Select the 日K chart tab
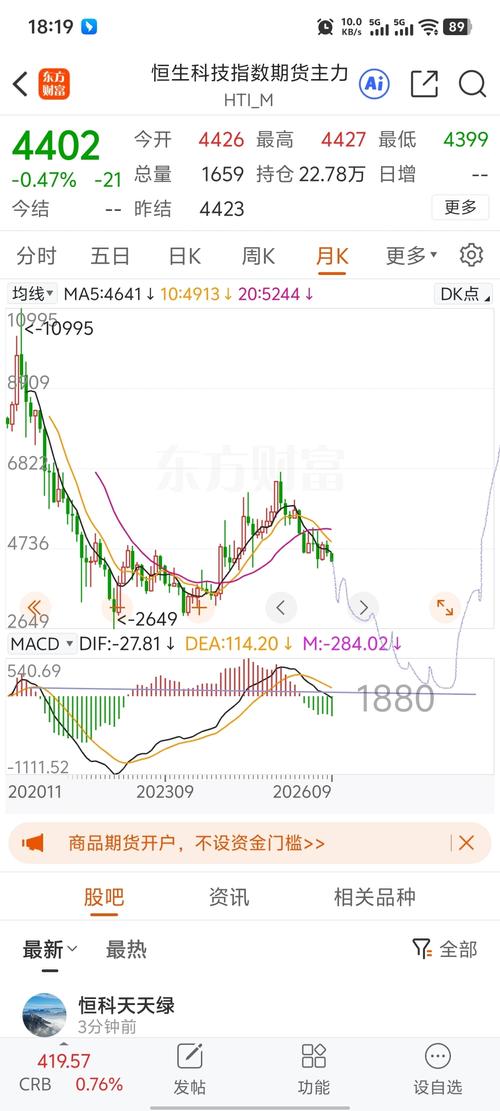Image resolution: width=500 pixels, height=1111 pixels. click(184, 256)
